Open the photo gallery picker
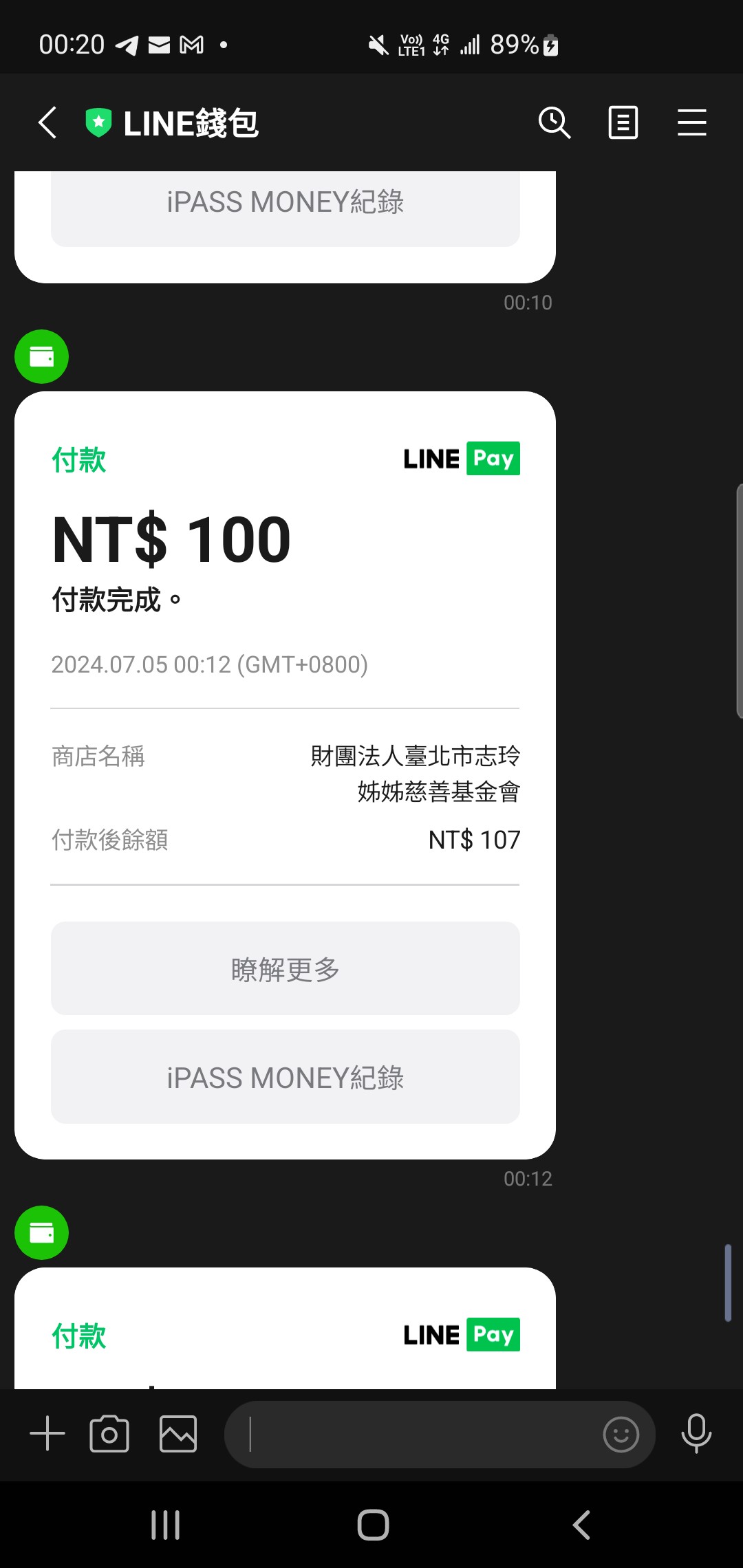The image size is (743, 1568). (178, 1434)
